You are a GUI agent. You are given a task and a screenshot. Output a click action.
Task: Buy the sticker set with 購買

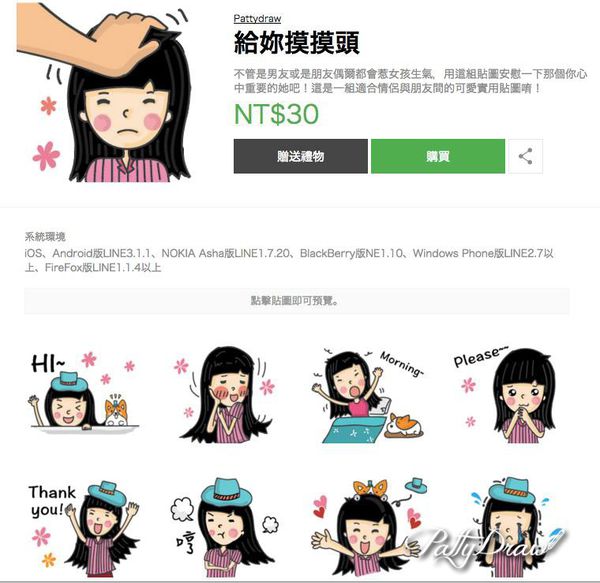[x=437, y=157]
